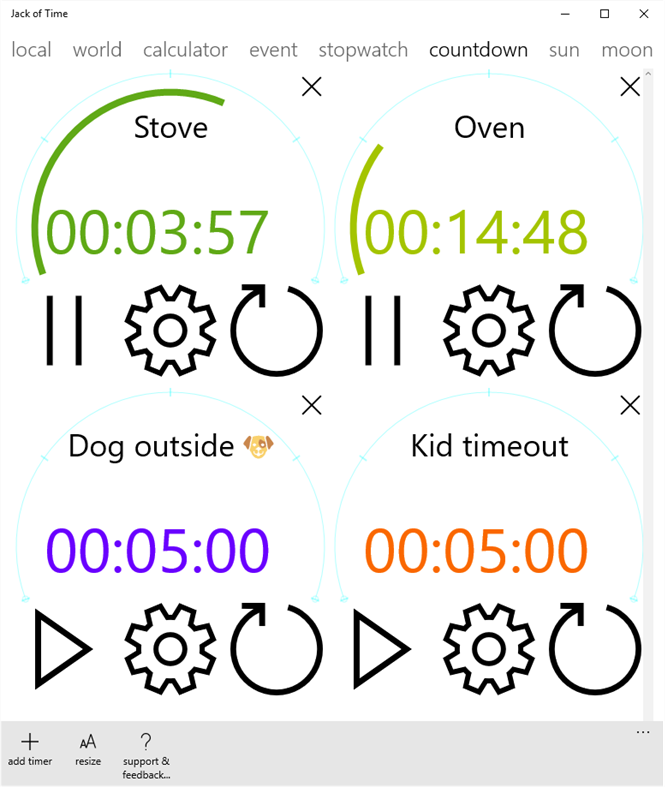Reset the Stove timer

[x=277, y=331]
